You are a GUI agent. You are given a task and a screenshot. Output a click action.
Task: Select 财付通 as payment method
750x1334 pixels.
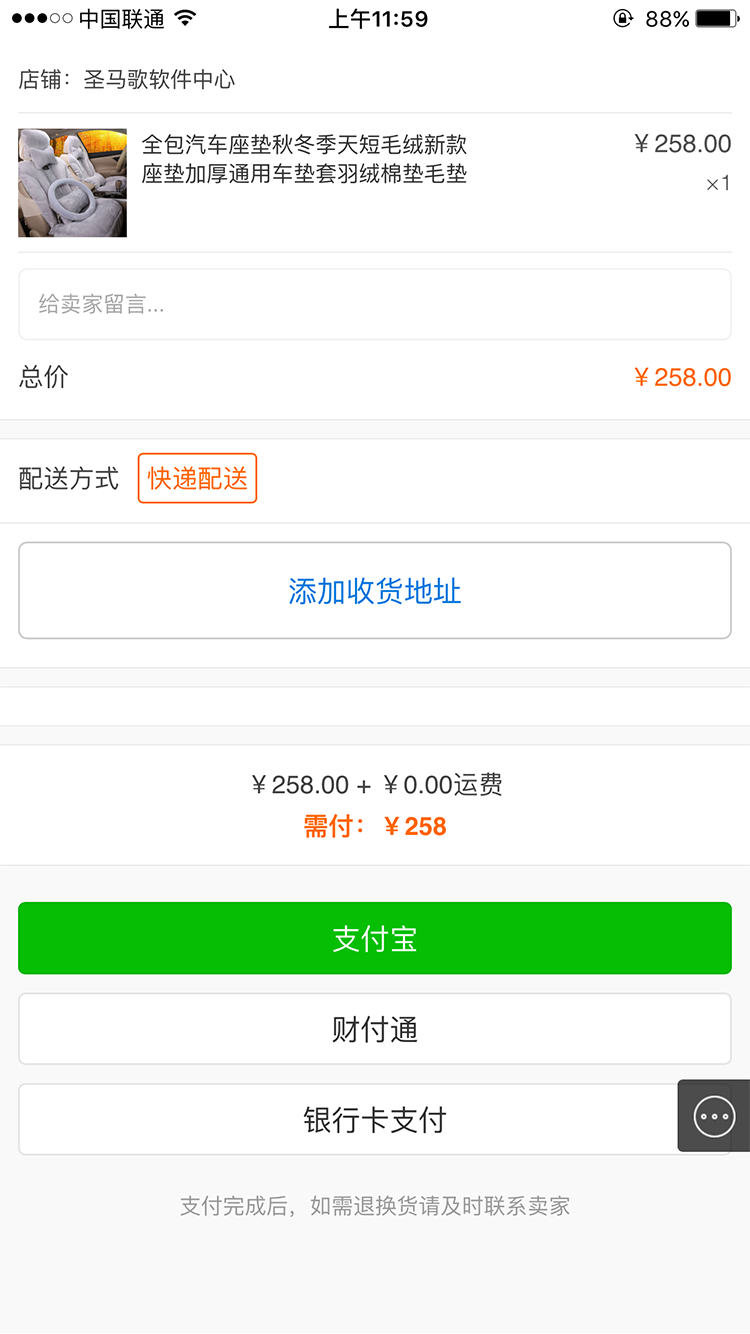[x=375, y=1028]
